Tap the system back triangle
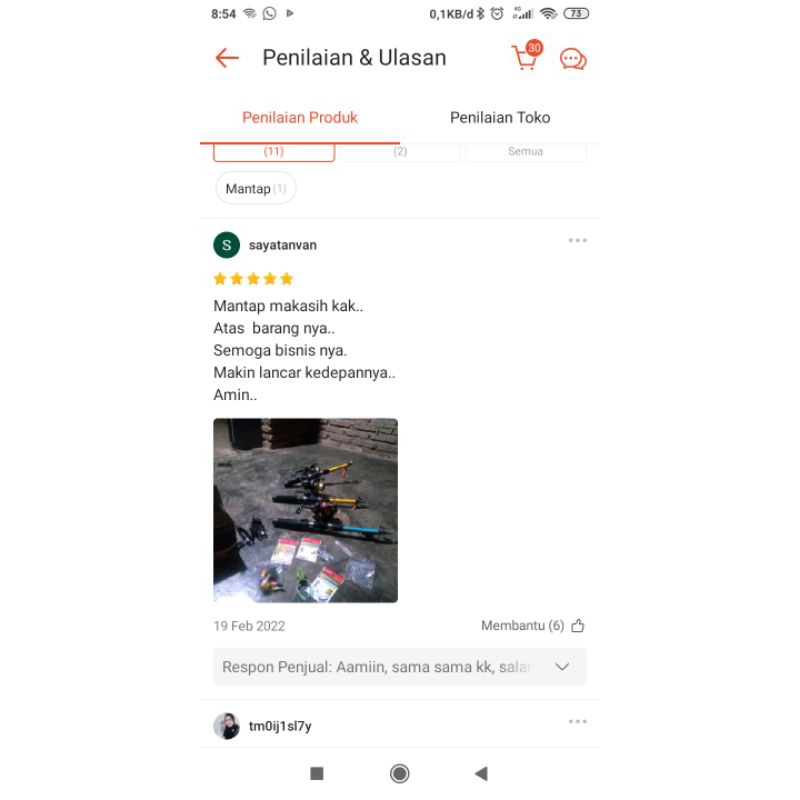This screenshot has width=800, height=800. click(481, 773)
